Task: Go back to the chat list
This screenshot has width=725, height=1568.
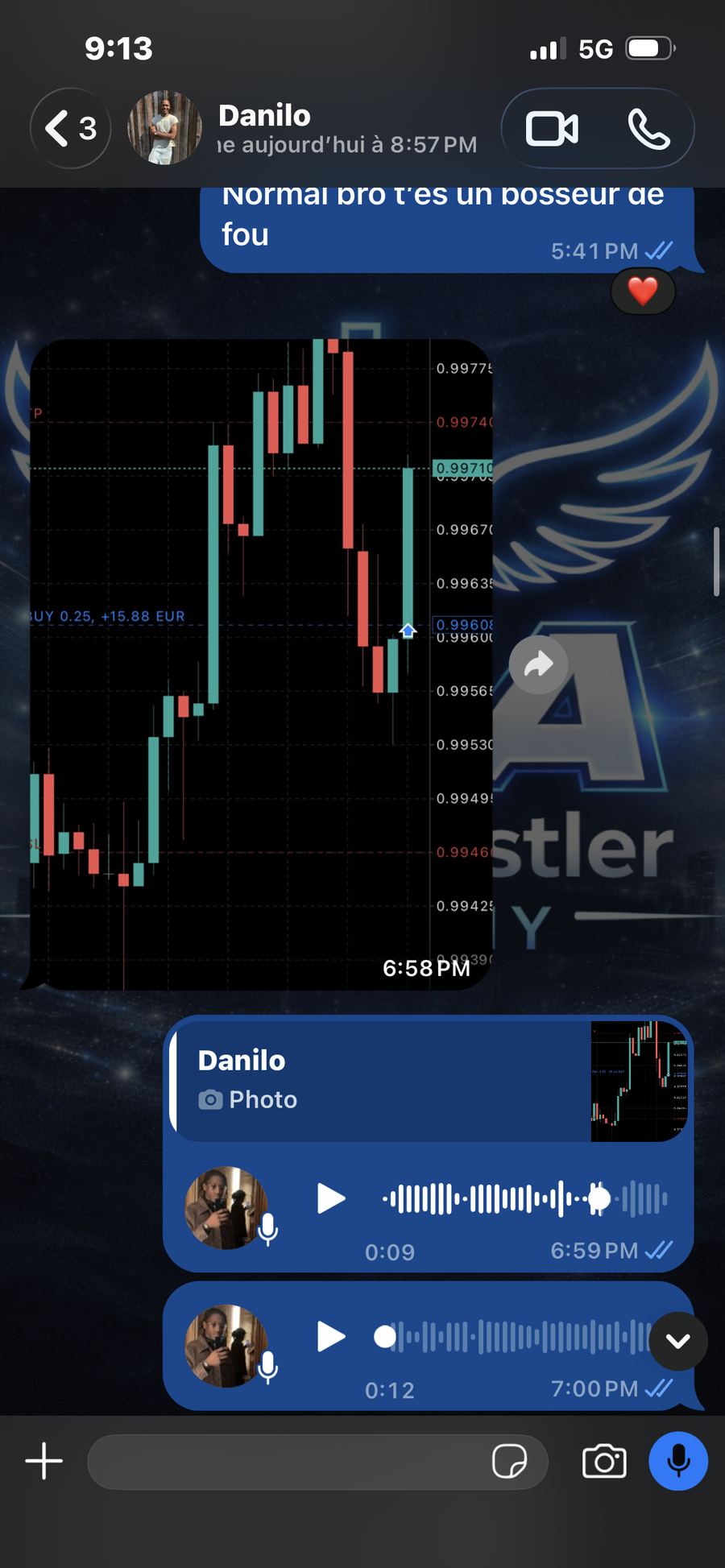Action: (71, 128)
